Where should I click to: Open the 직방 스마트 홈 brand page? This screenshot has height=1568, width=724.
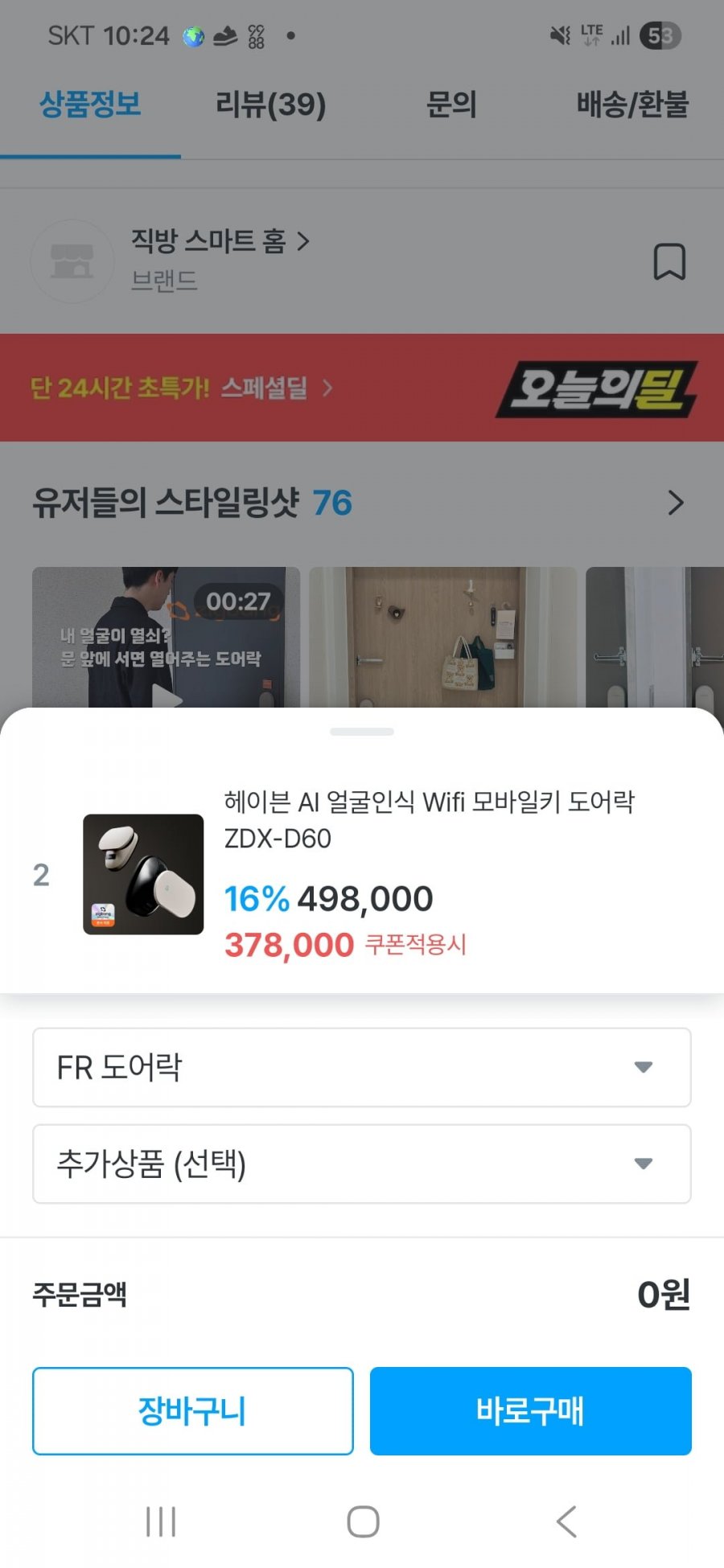[220, 241]
